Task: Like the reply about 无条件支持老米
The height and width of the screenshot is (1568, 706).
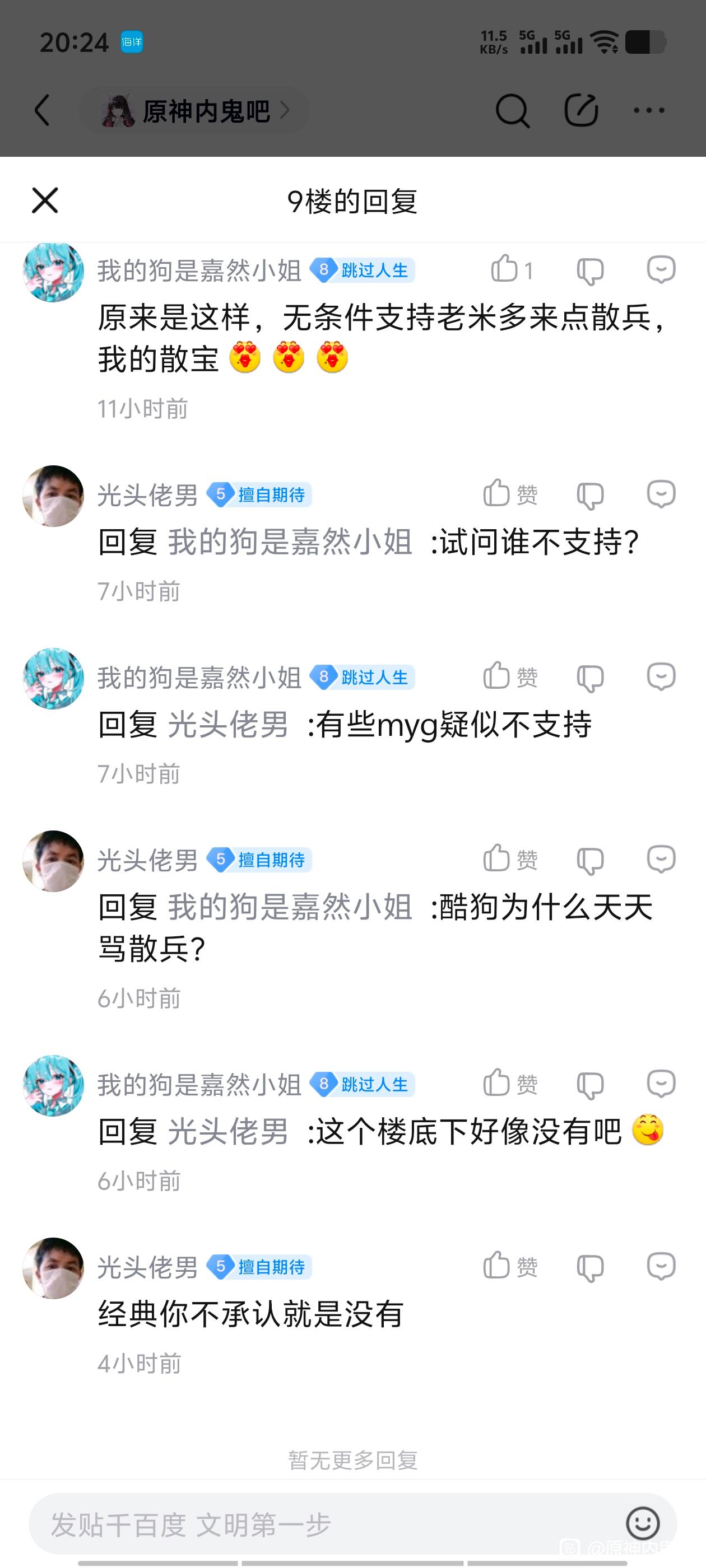Action: pyautogui.click(x=505, y=269)
